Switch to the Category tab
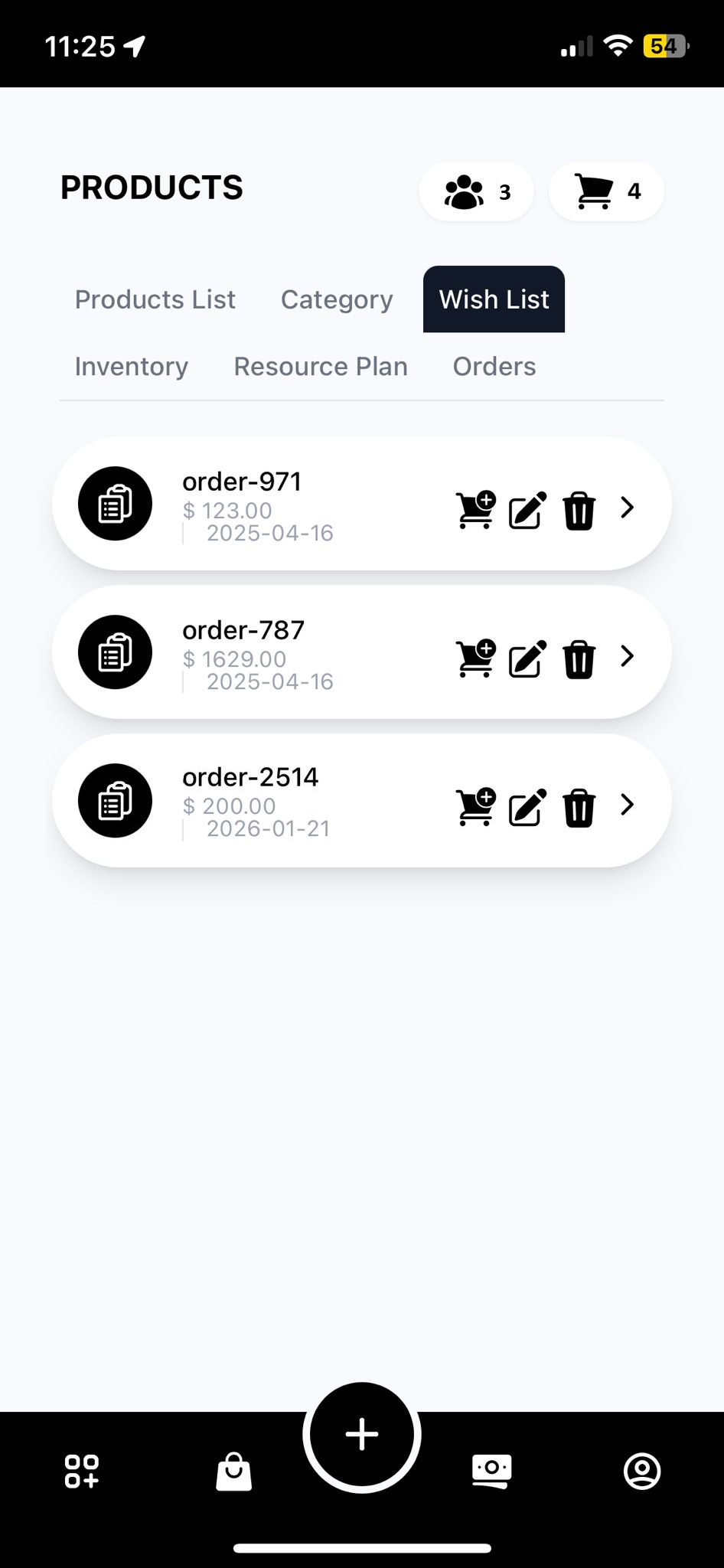The height and width of the screenshot is (1568, 724). [x=337, y=299]
